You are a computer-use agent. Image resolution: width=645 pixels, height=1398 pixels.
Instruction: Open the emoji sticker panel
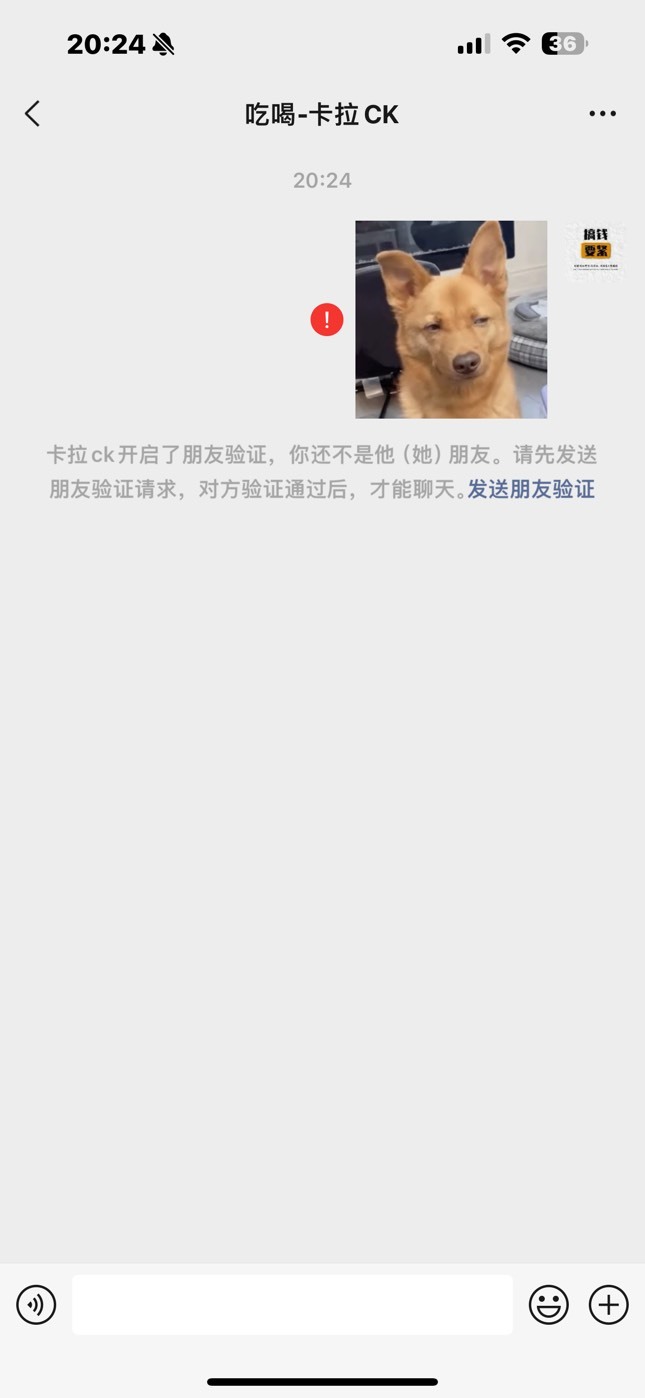[x=549, y=1304]
